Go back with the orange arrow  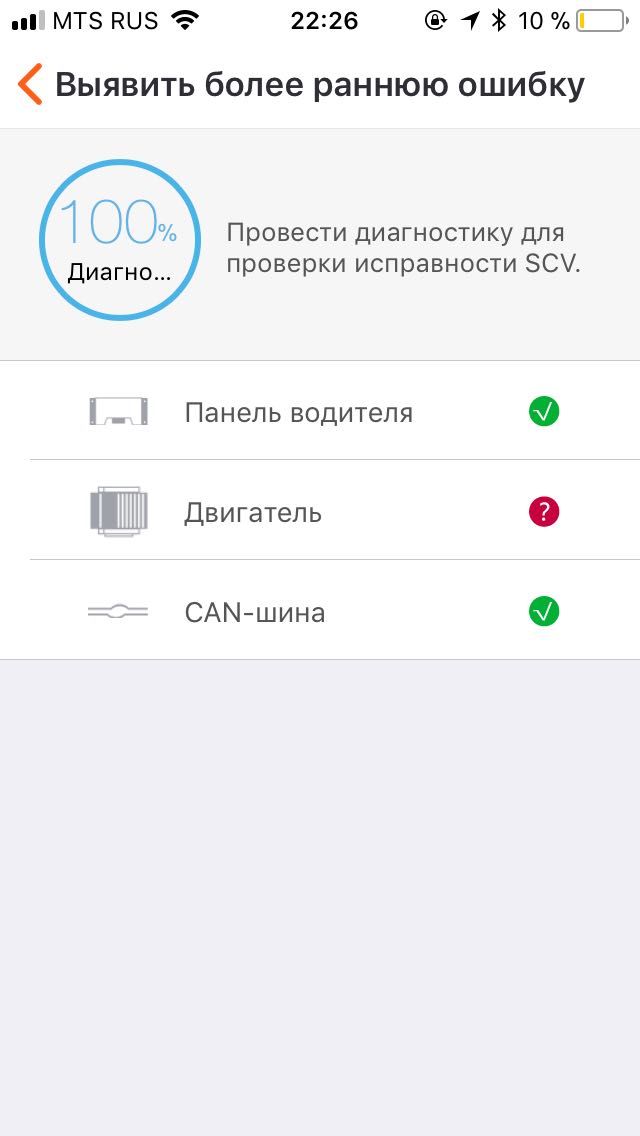(30, 85)
